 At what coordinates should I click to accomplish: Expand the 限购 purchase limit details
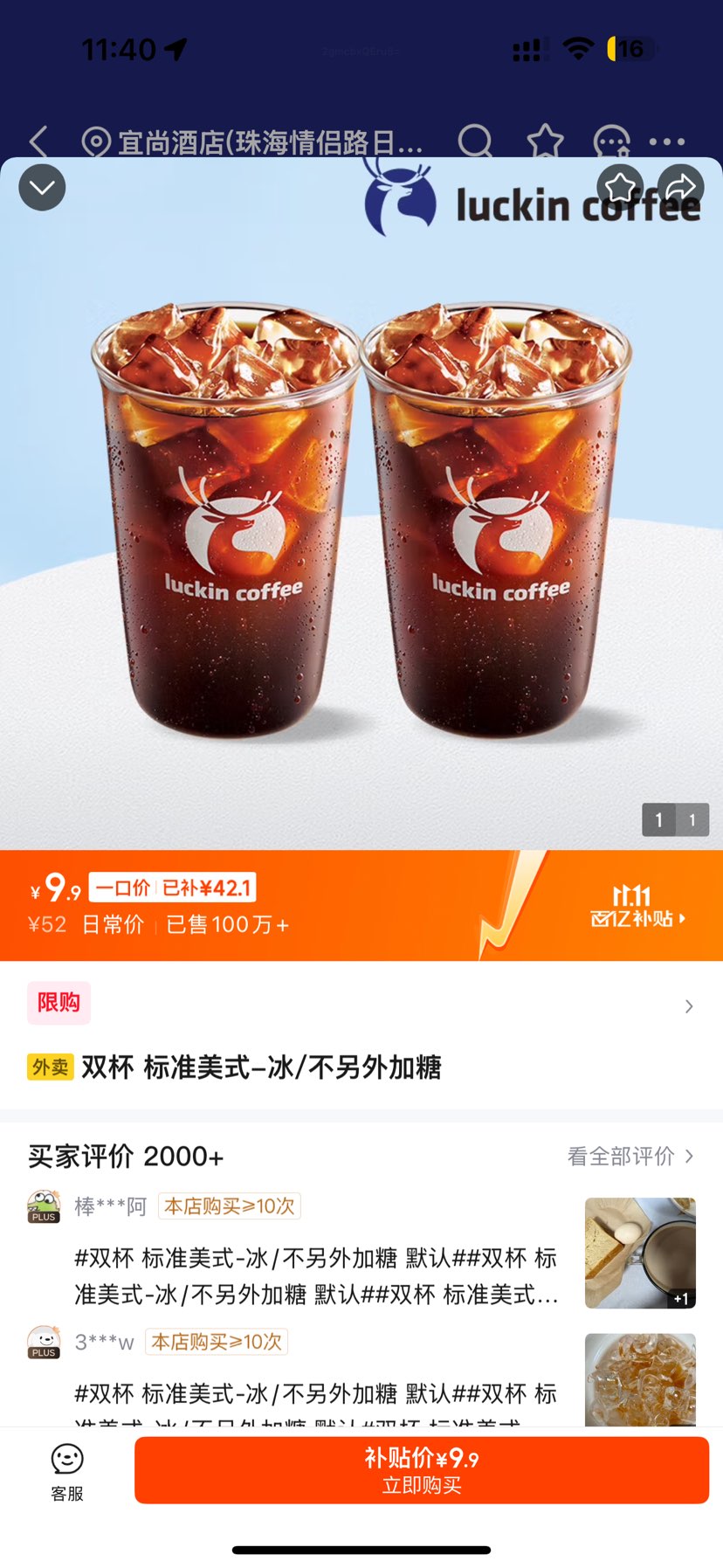(689, 1006)
